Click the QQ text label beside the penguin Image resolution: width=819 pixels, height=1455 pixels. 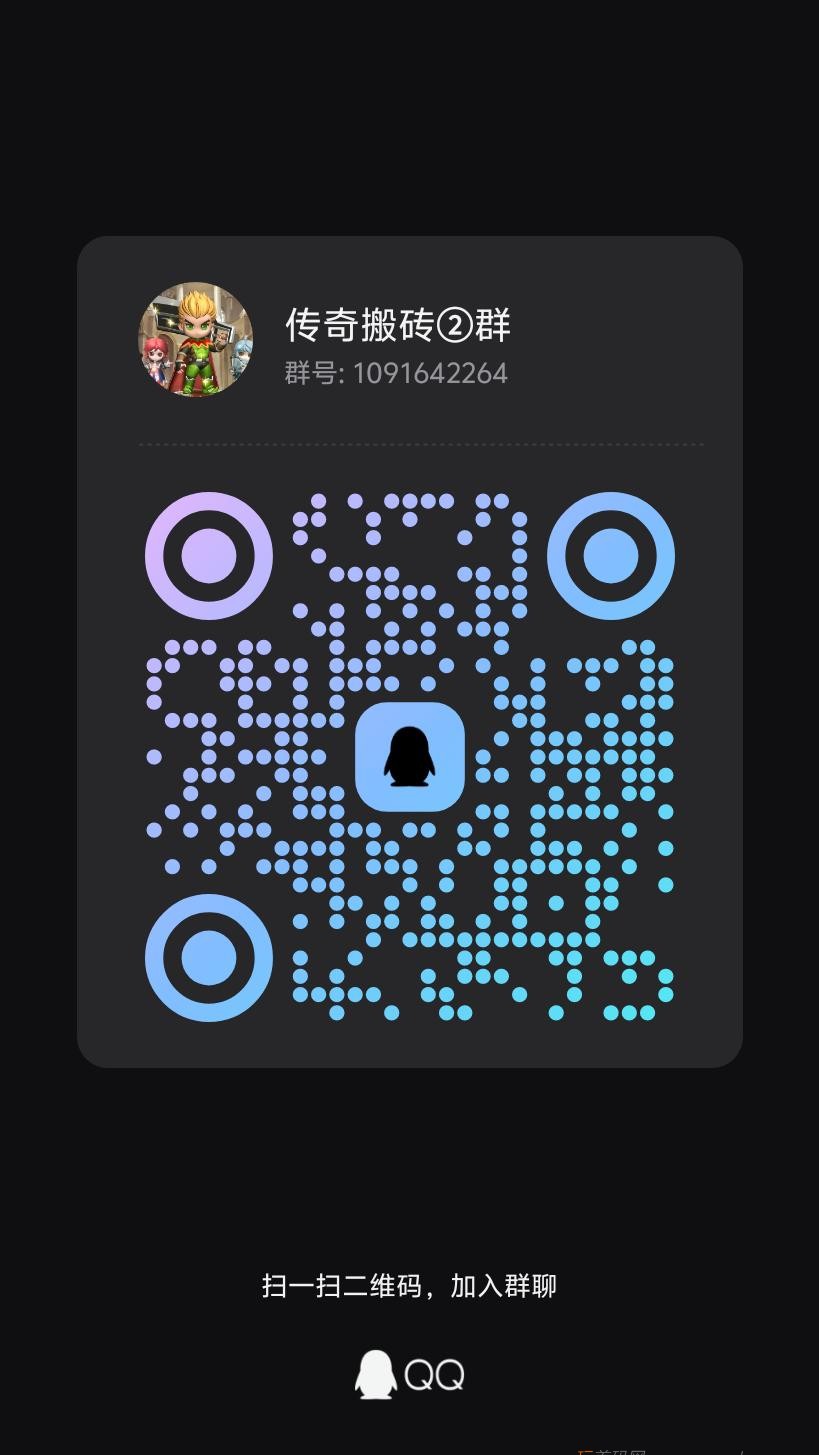[434, 1373]
